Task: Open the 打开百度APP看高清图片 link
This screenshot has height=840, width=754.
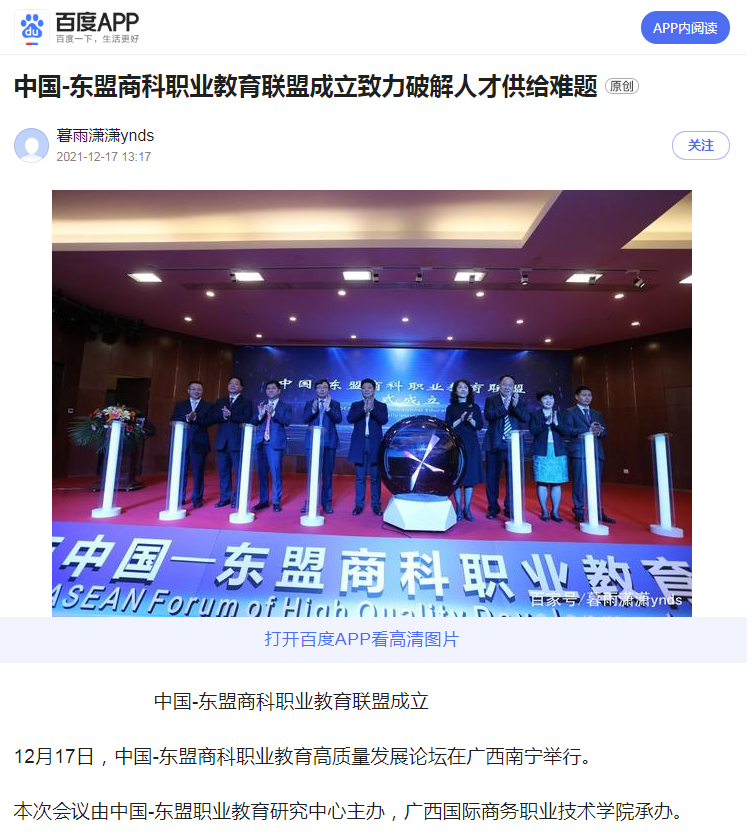Action: (361, 639)
